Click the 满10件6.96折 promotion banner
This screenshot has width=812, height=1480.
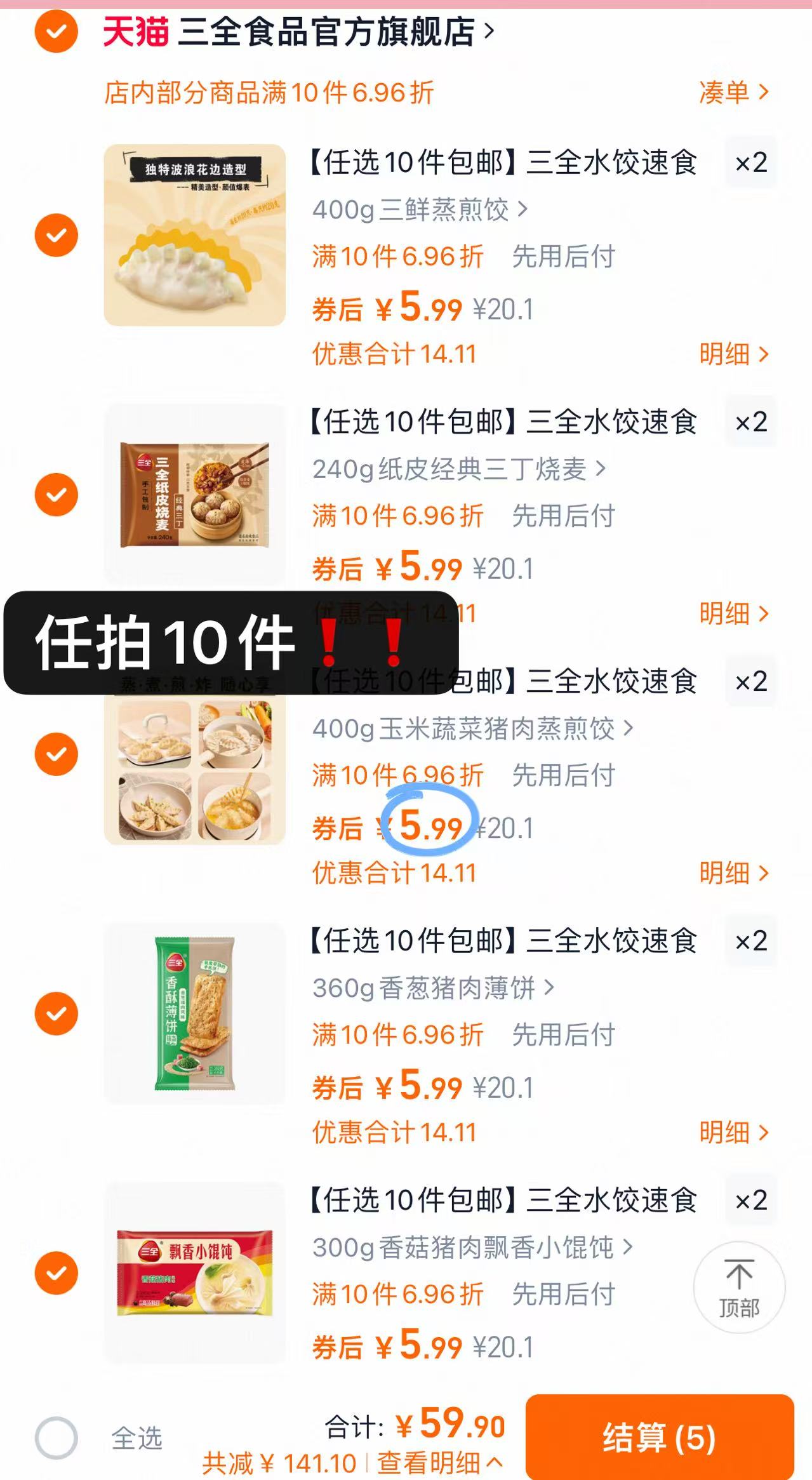coord(268,93)
